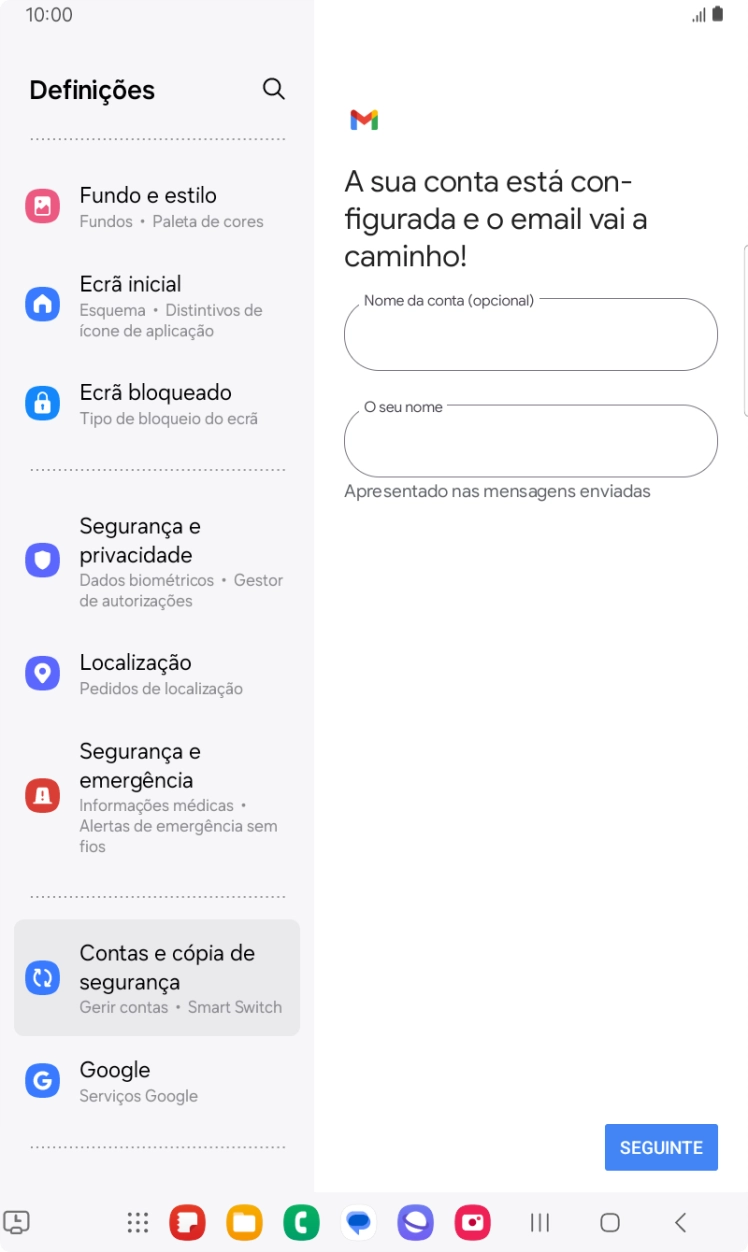Open the app drawer grid icon
Screen dimensions: 748x1252
pos(137,1222)
